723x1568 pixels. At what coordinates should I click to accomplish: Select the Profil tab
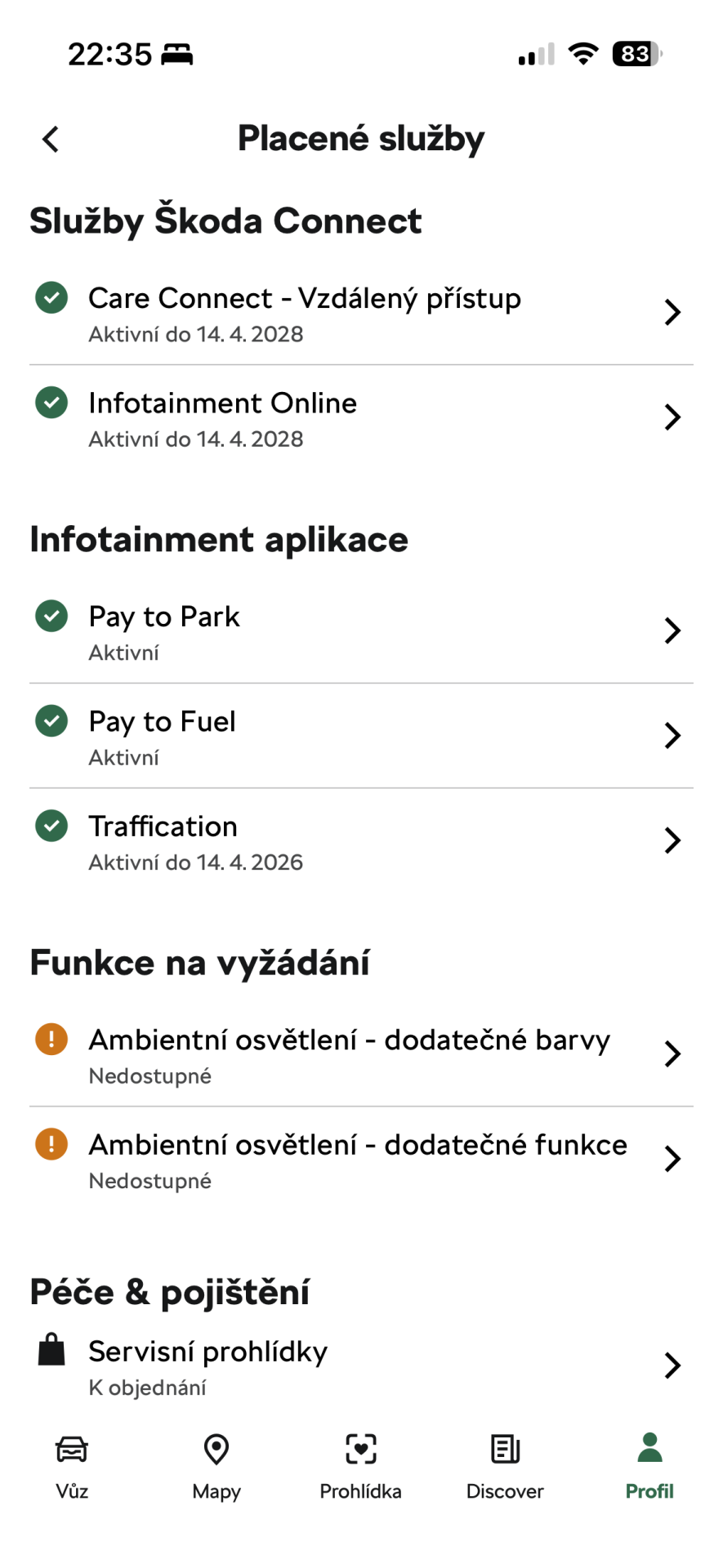point(649,1468)
